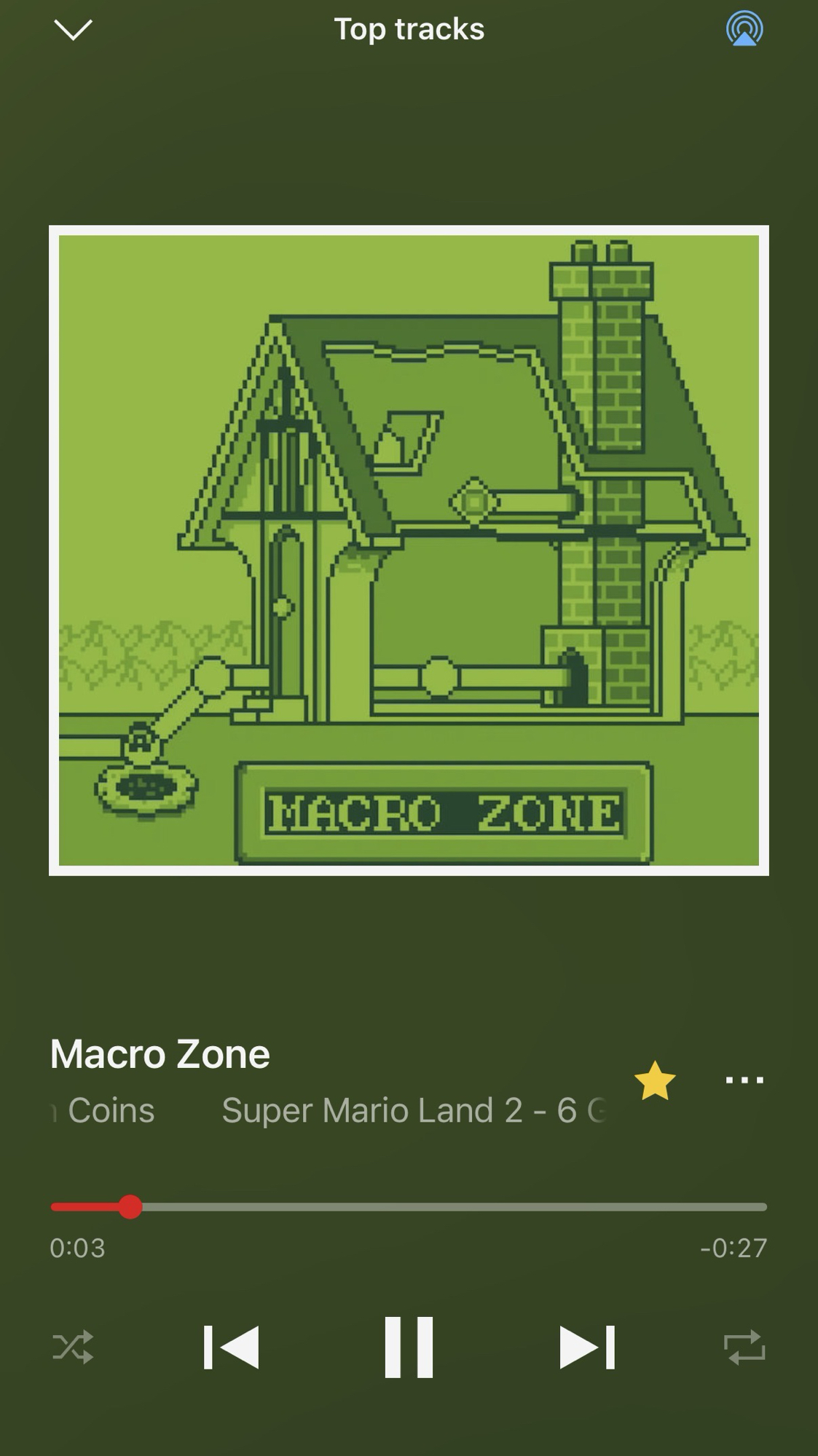Screen dimensions: 818x1456
Task: Toggle shuffle mode
Action: (73, 1348)
